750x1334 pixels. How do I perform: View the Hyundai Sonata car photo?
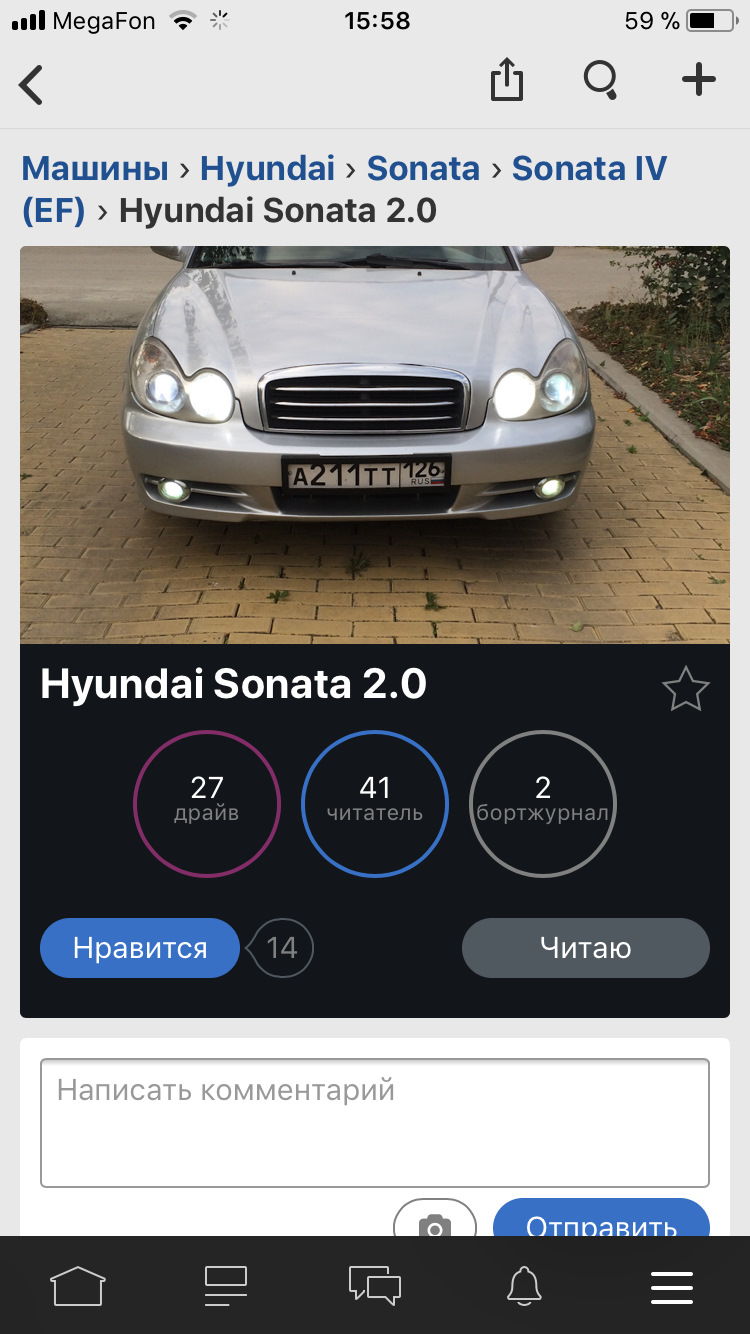pos(375,444)
